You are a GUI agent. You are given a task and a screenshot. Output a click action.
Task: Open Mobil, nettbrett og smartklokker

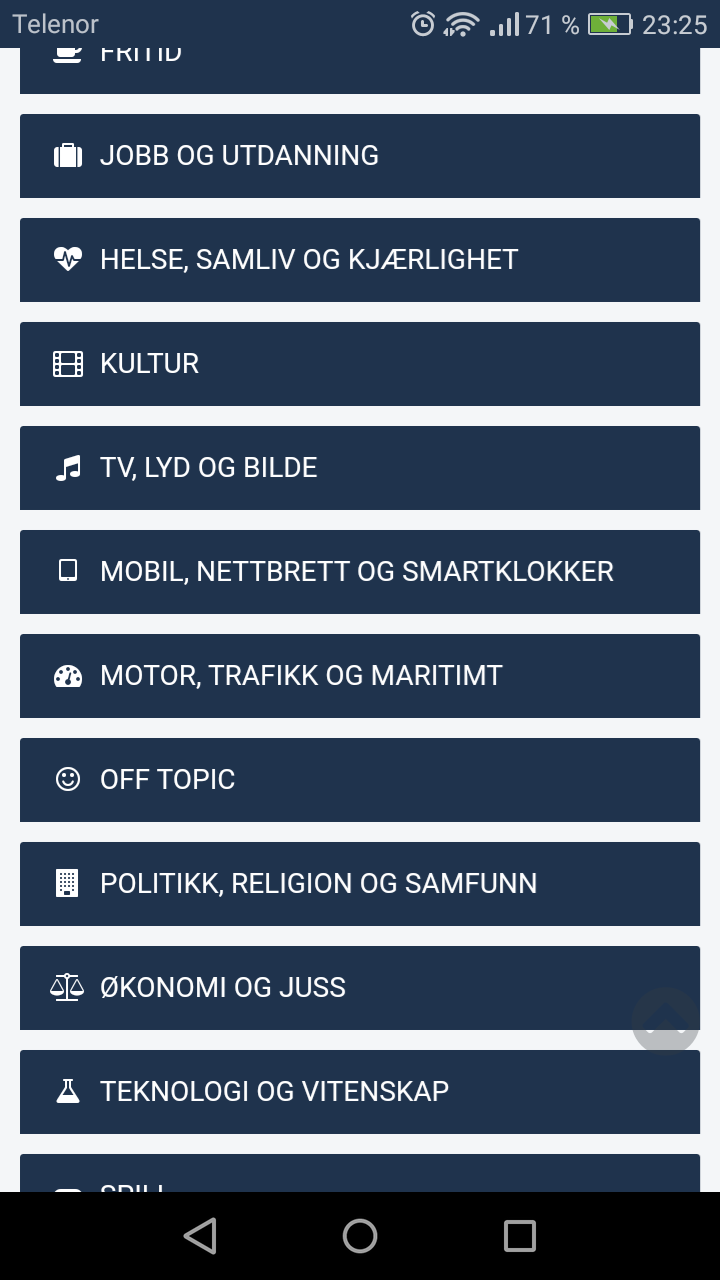pos(360,572)
